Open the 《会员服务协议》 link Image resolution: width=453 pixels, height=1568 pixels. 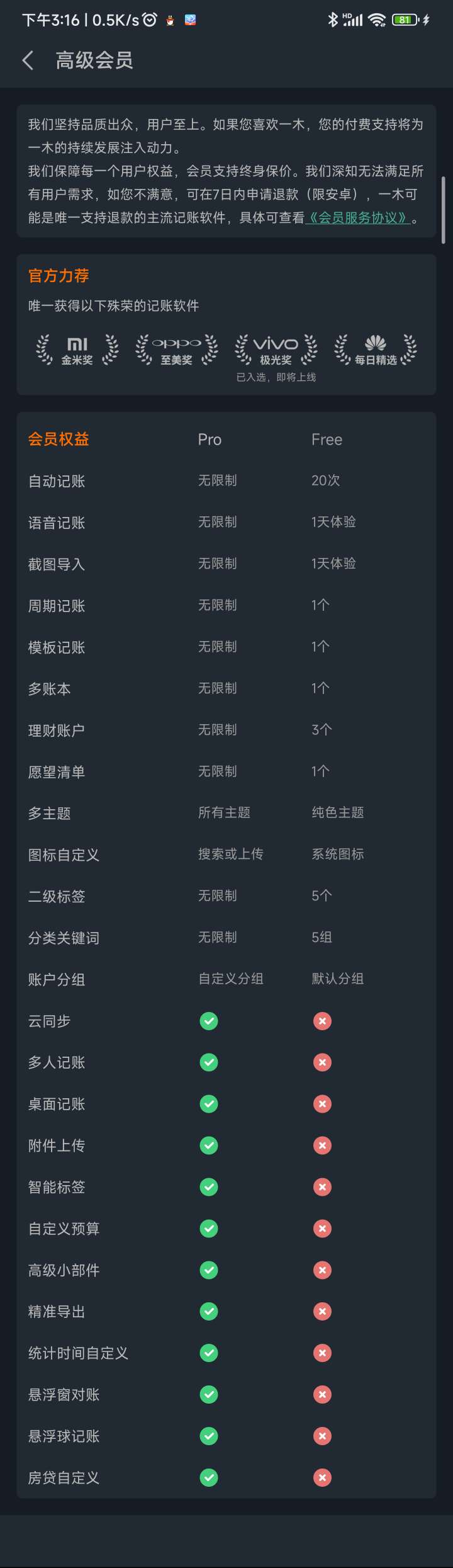(x=358, y=218)
